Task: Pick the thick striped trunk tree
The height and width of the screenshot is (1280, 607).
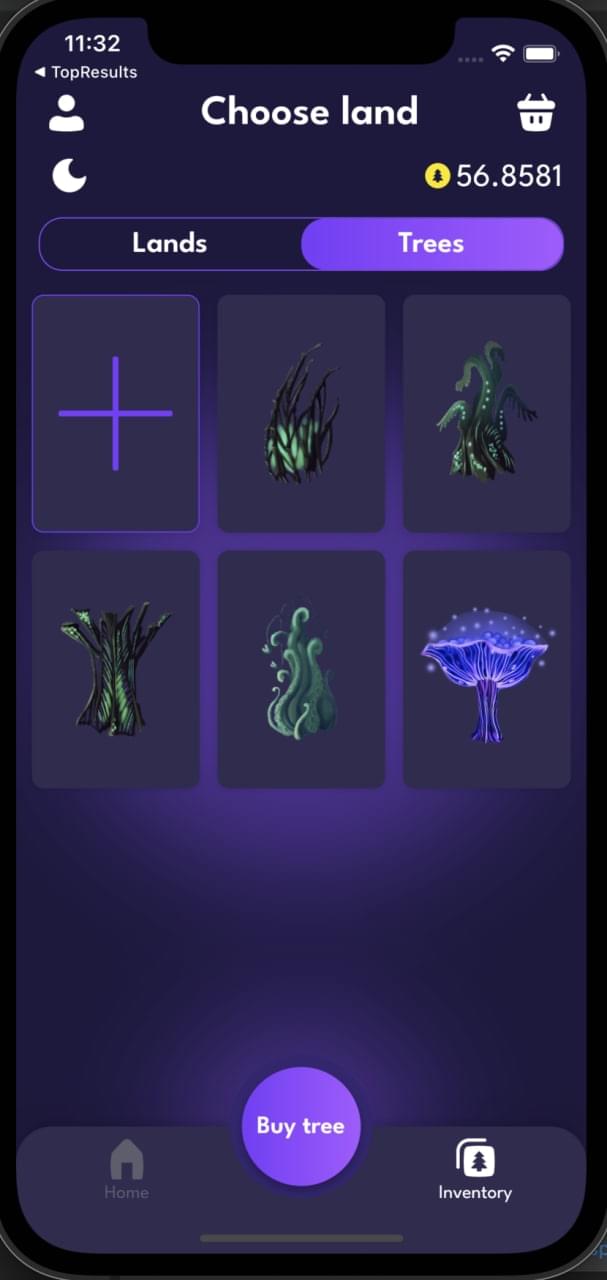Action: click(116, 669)
